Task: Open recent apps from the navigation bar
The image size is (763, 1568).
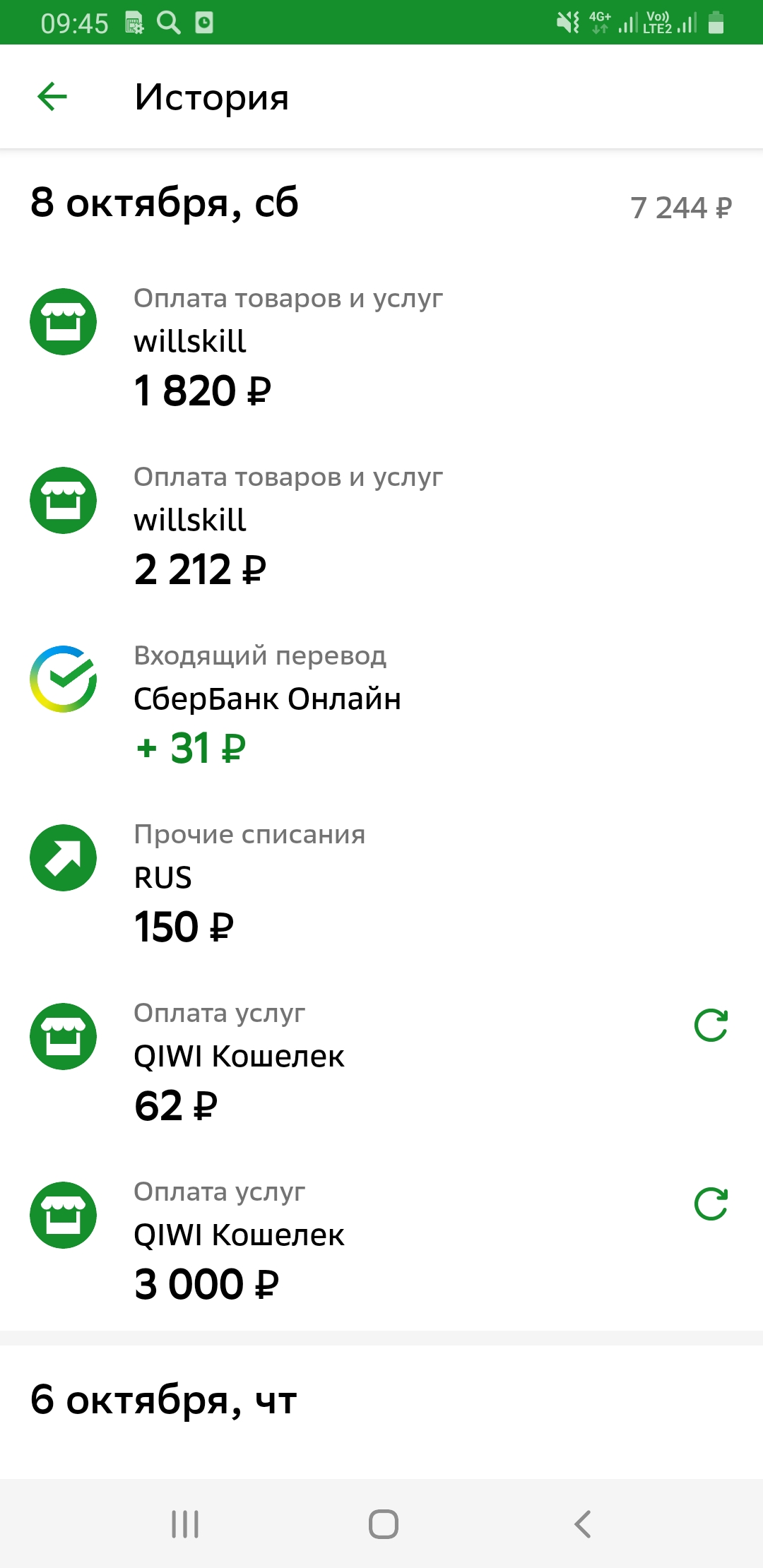Action: click(x=185, y=1524)
